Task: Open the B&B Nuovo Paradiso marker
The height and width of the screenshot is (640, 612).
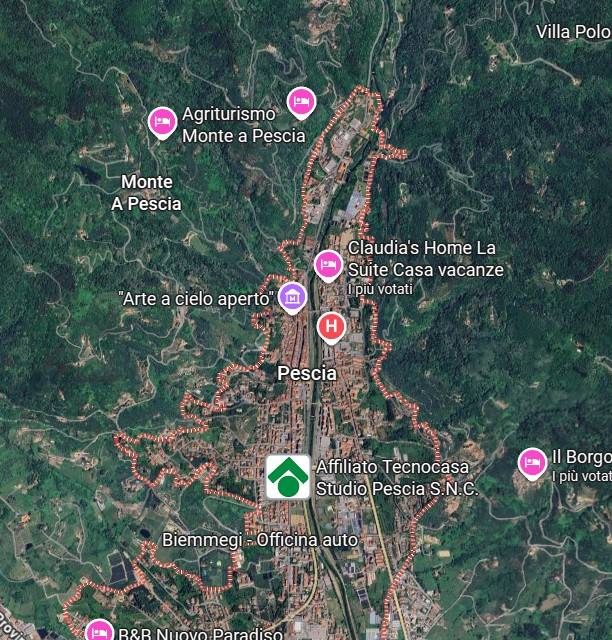Action: tap(99, 632)
